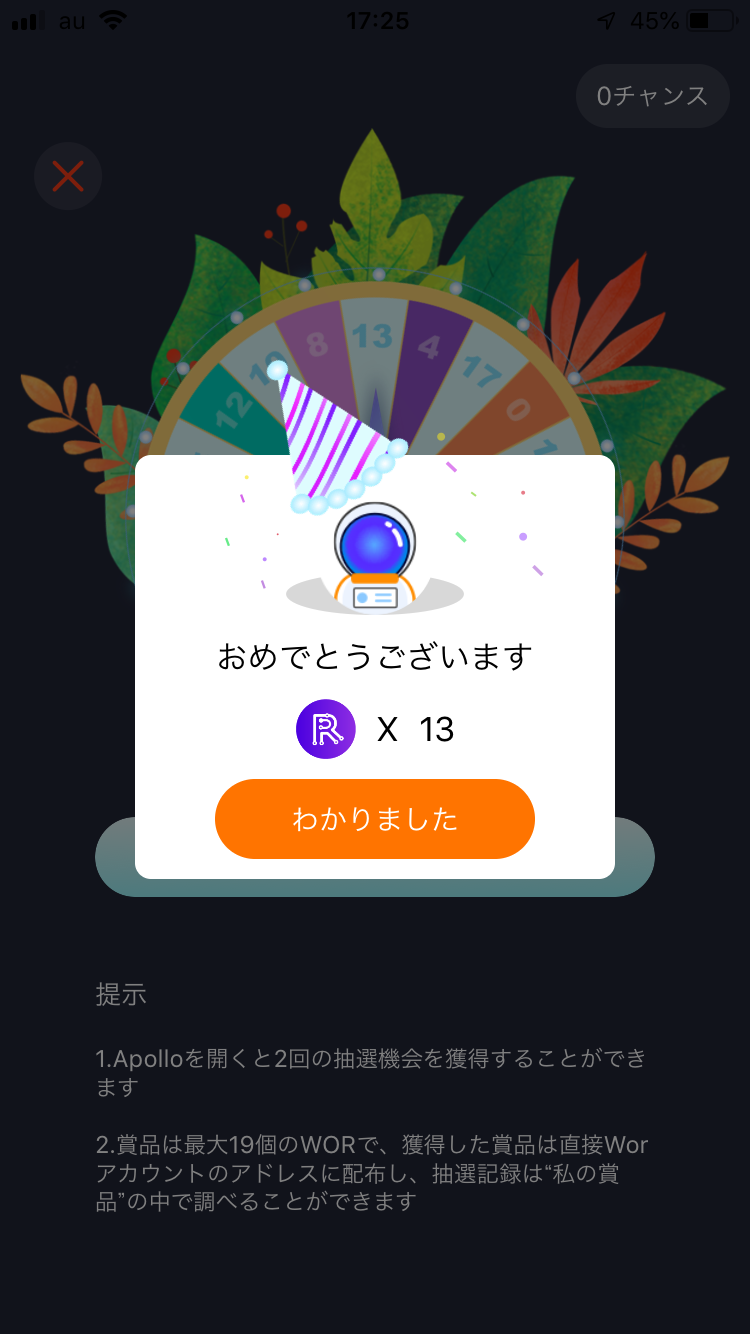Confirm with the わかりました button
The width and height of the screenshot is (750, 1334).
click(x=374, y=819)
